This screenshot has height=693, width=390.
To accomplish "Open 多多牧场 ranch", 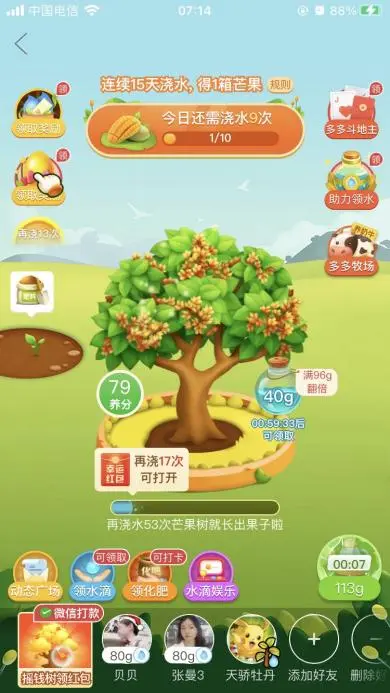I will tap(352, 250).
